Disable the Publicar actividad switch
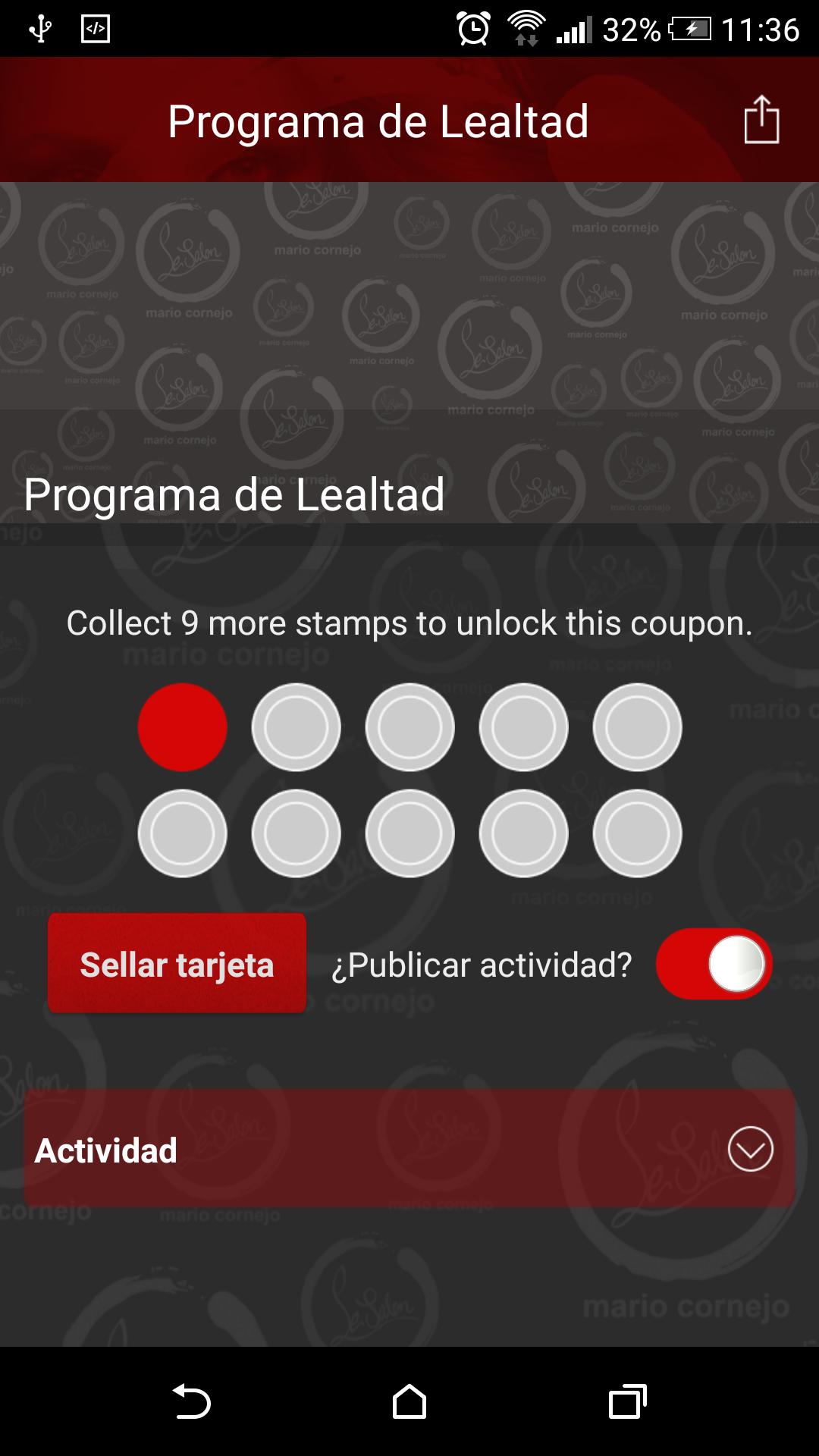This screenshot has height=1456, width=819. 714,964
